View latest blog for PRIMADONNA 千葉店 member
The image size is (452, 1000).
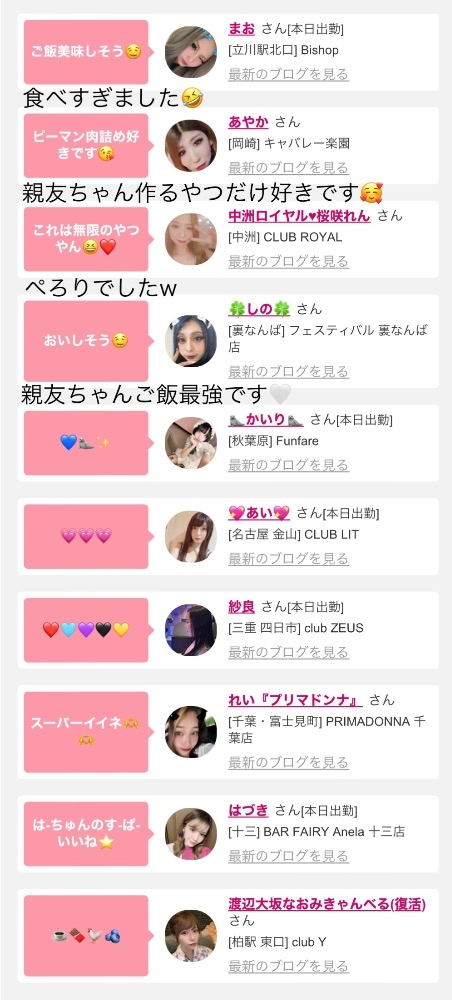pos(288,762)
